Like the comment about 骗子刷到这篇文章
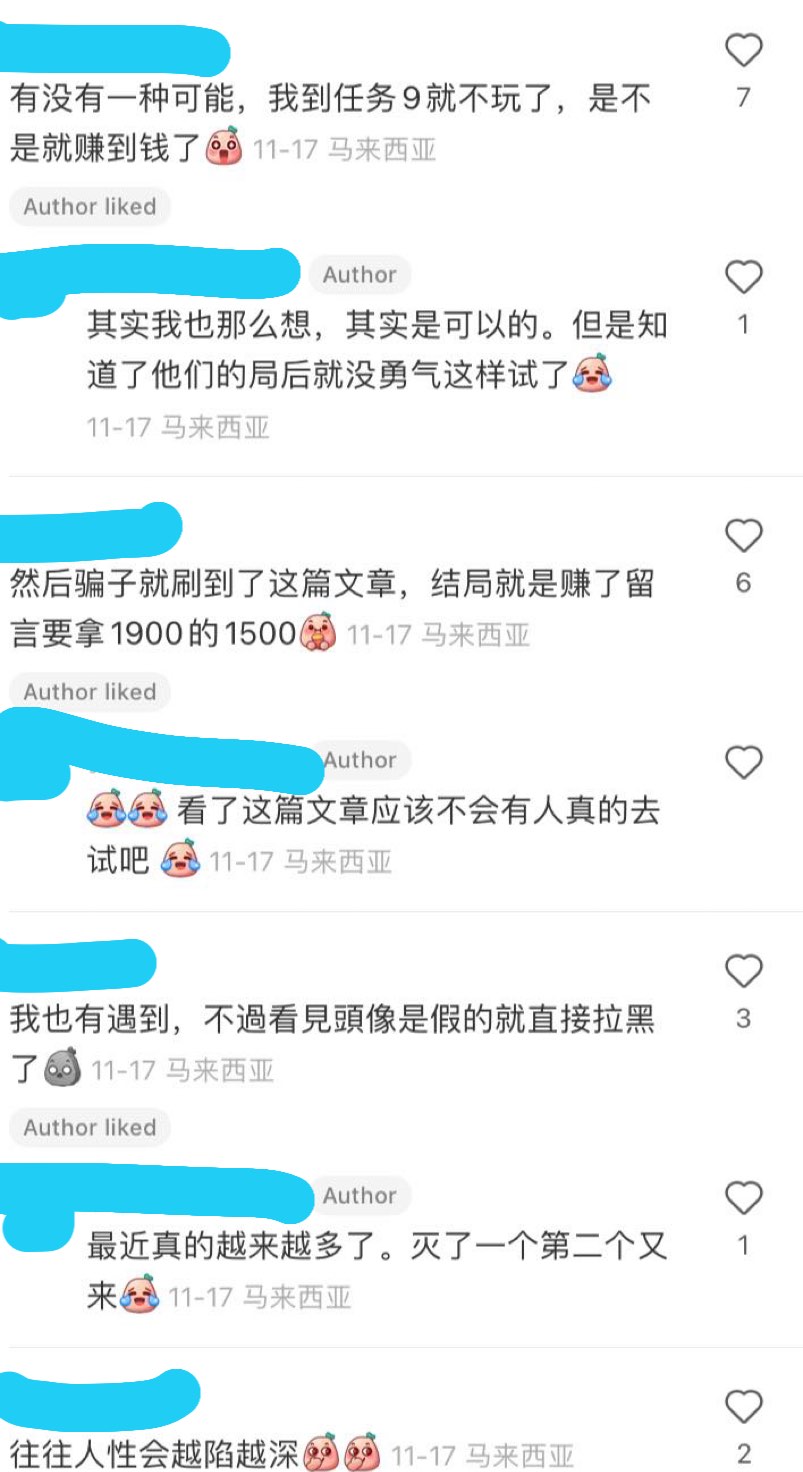The height and width of the screenshot is (1472, 803). pos(743,536)
